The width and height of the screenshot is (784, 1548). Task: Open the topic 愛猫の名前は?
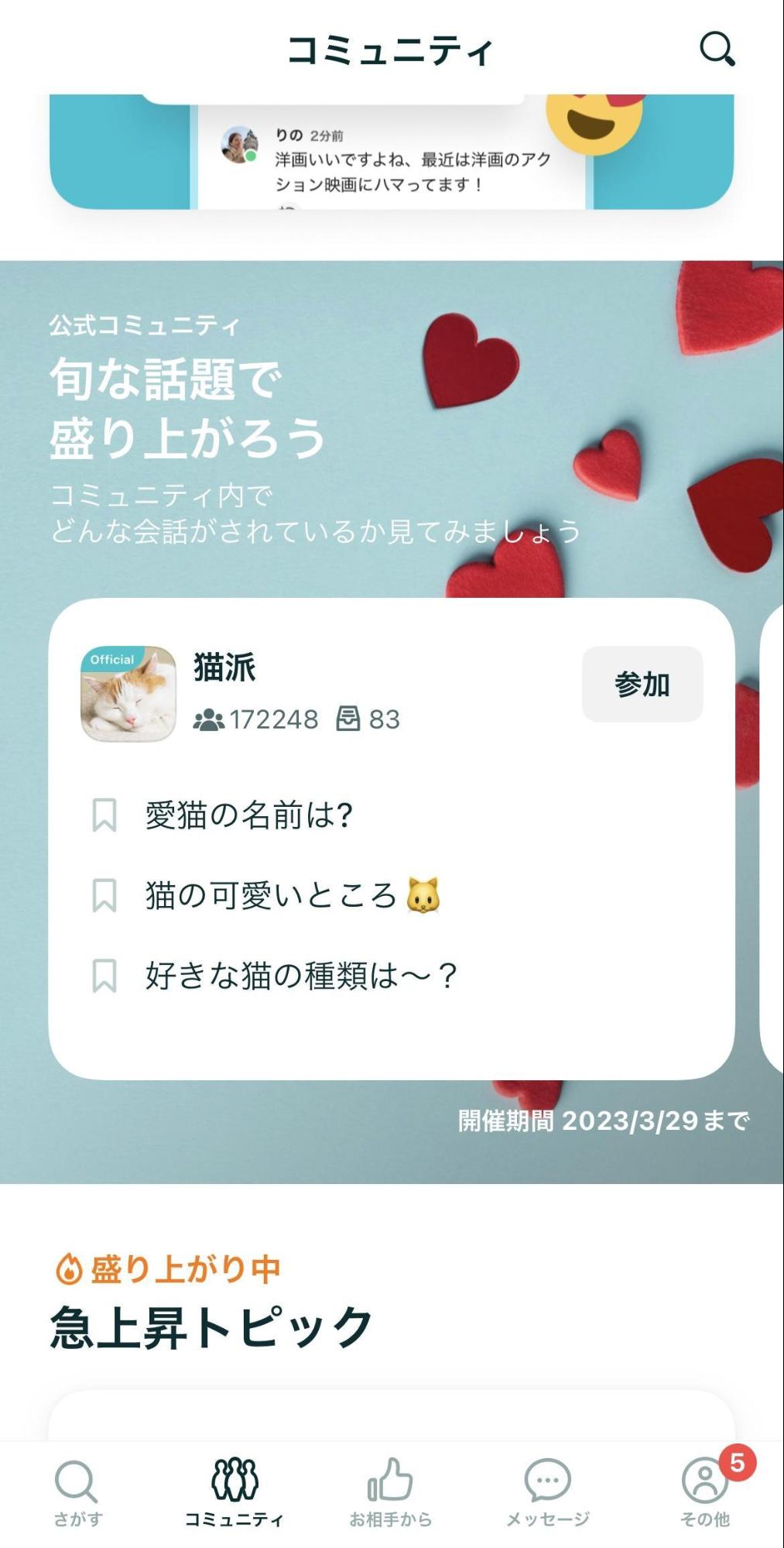tap(249, 815)
